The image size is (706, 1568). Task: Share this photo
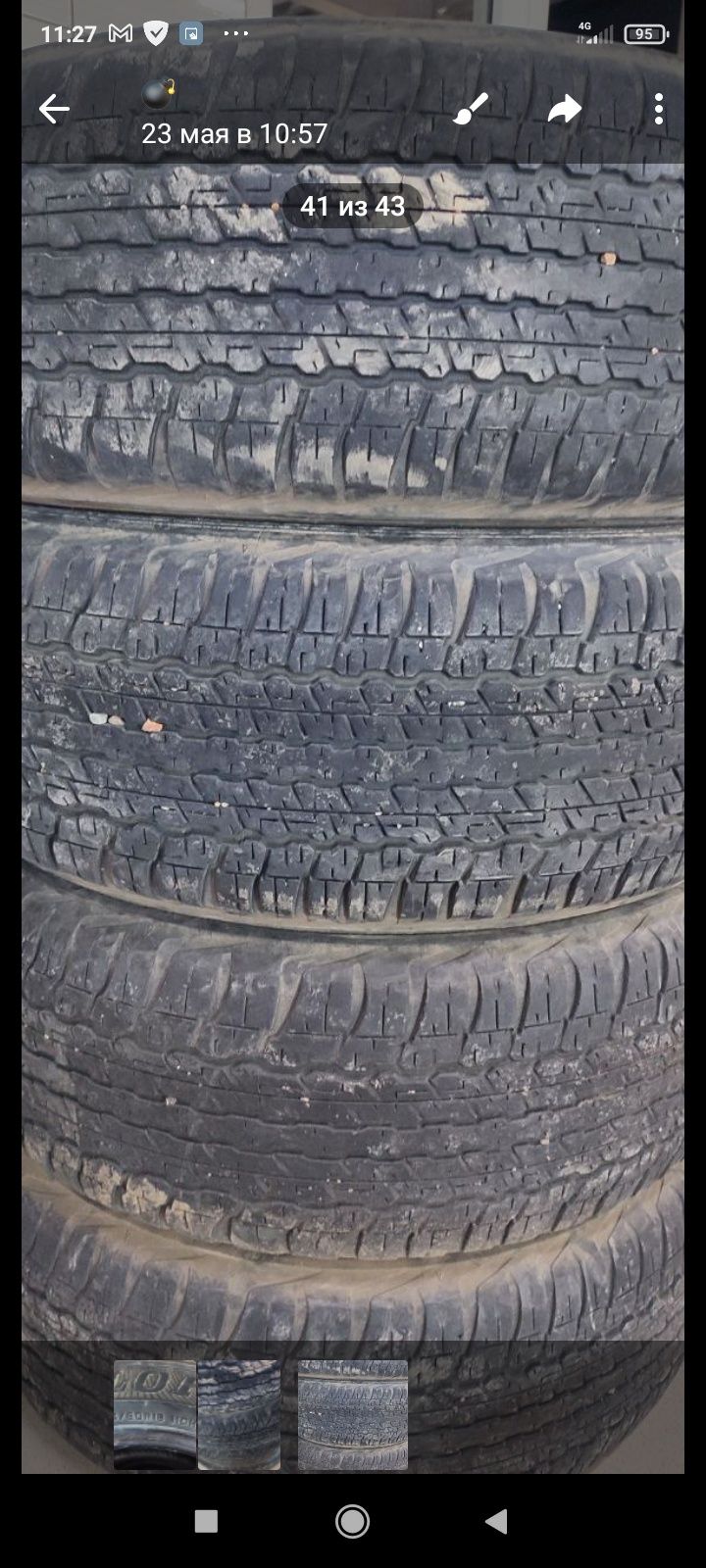tap(564, 110)
